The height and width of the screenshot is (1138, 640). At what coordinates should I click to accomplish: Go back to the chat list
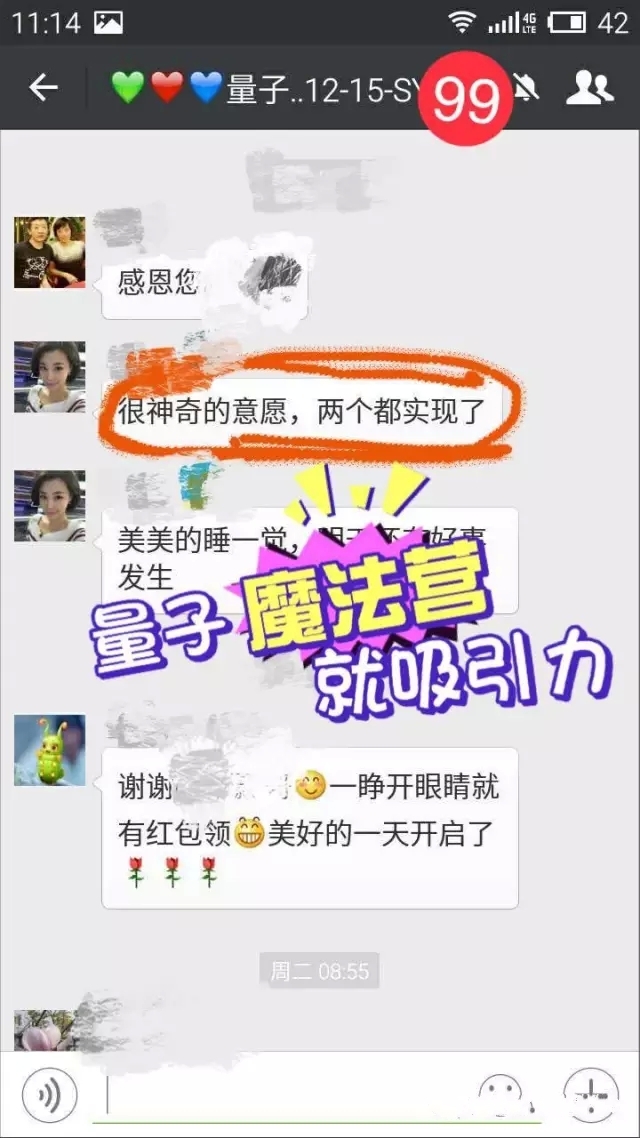coord(43,88)
